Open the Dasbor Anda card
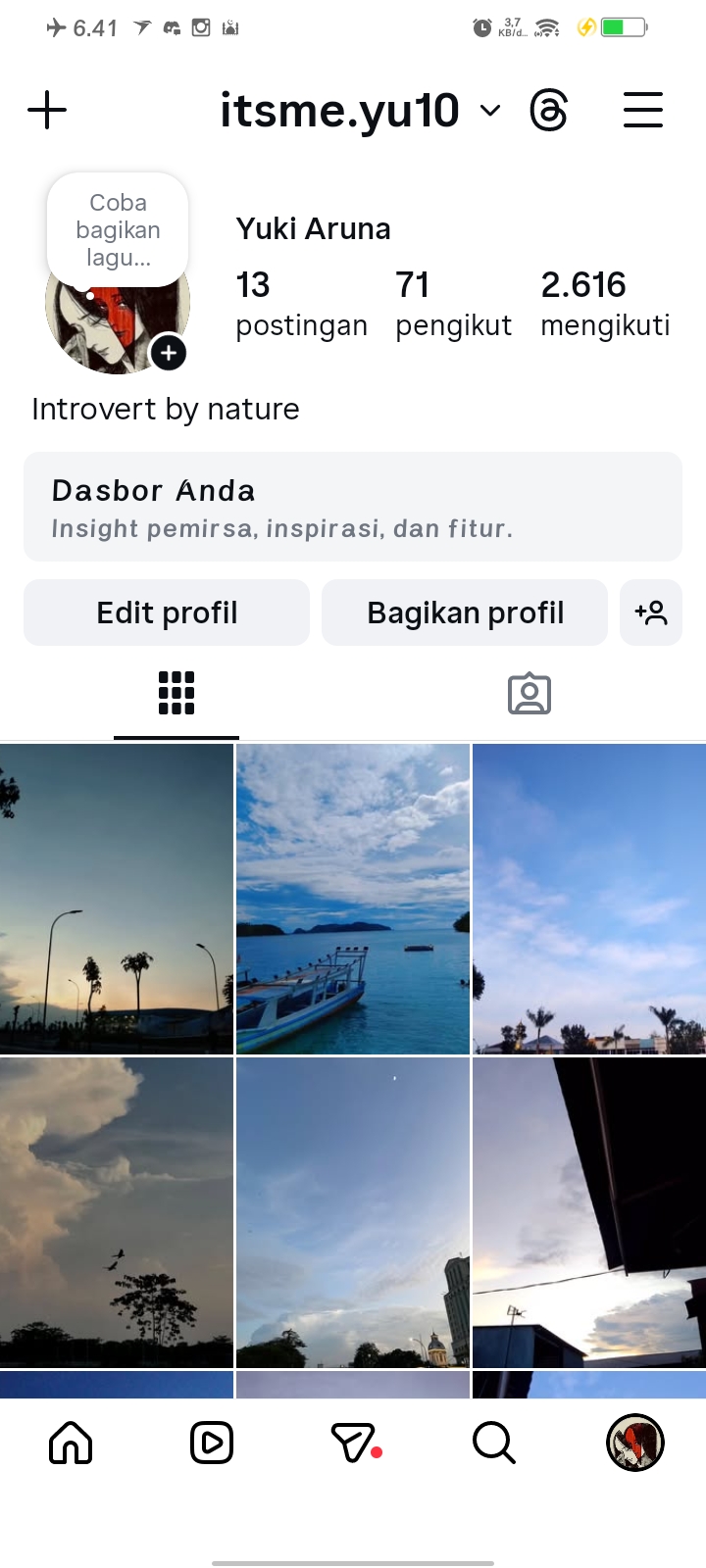This screenshot has width=706, height=1568. pyautogui.click(x=353, y=507)
